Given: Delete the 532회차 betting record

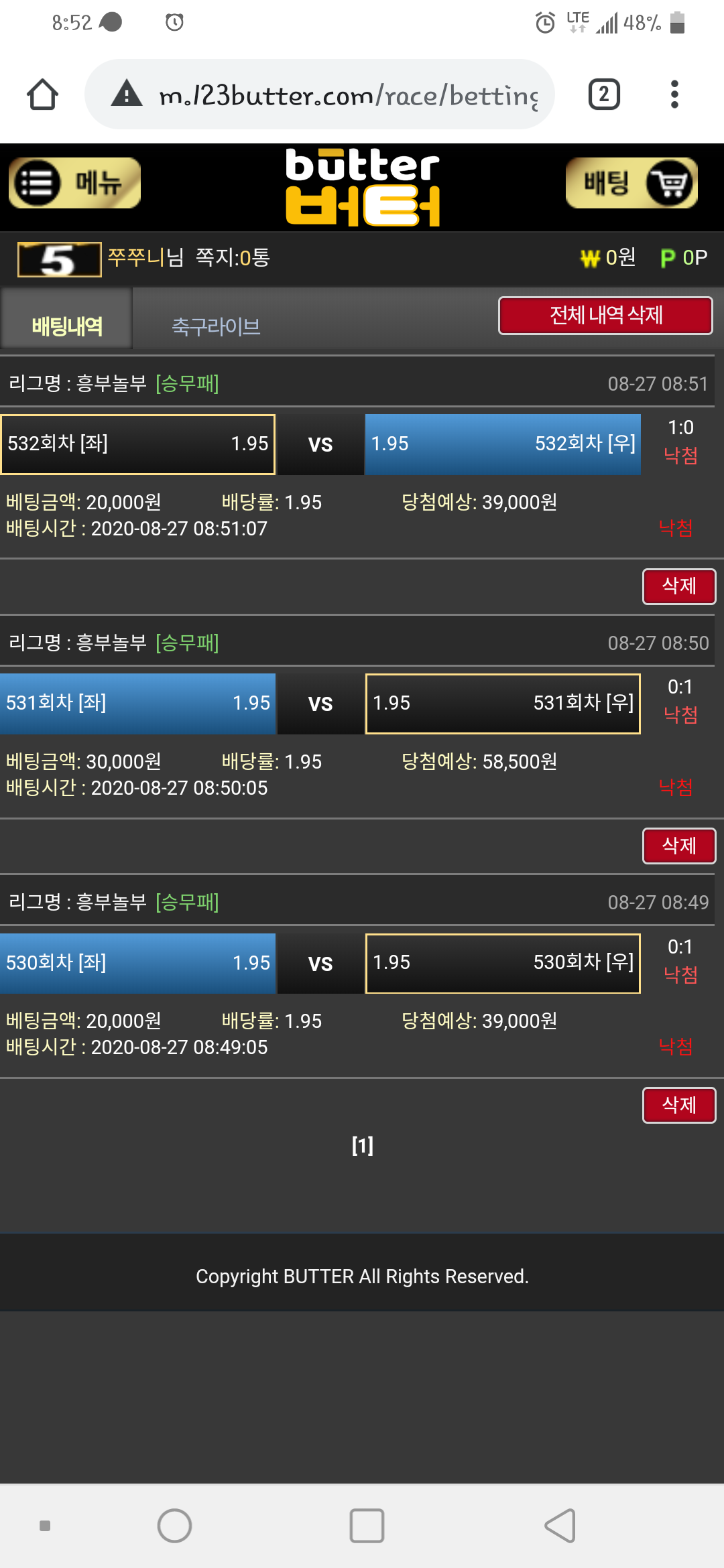Looking at the screenshot, I should point(678,586).
